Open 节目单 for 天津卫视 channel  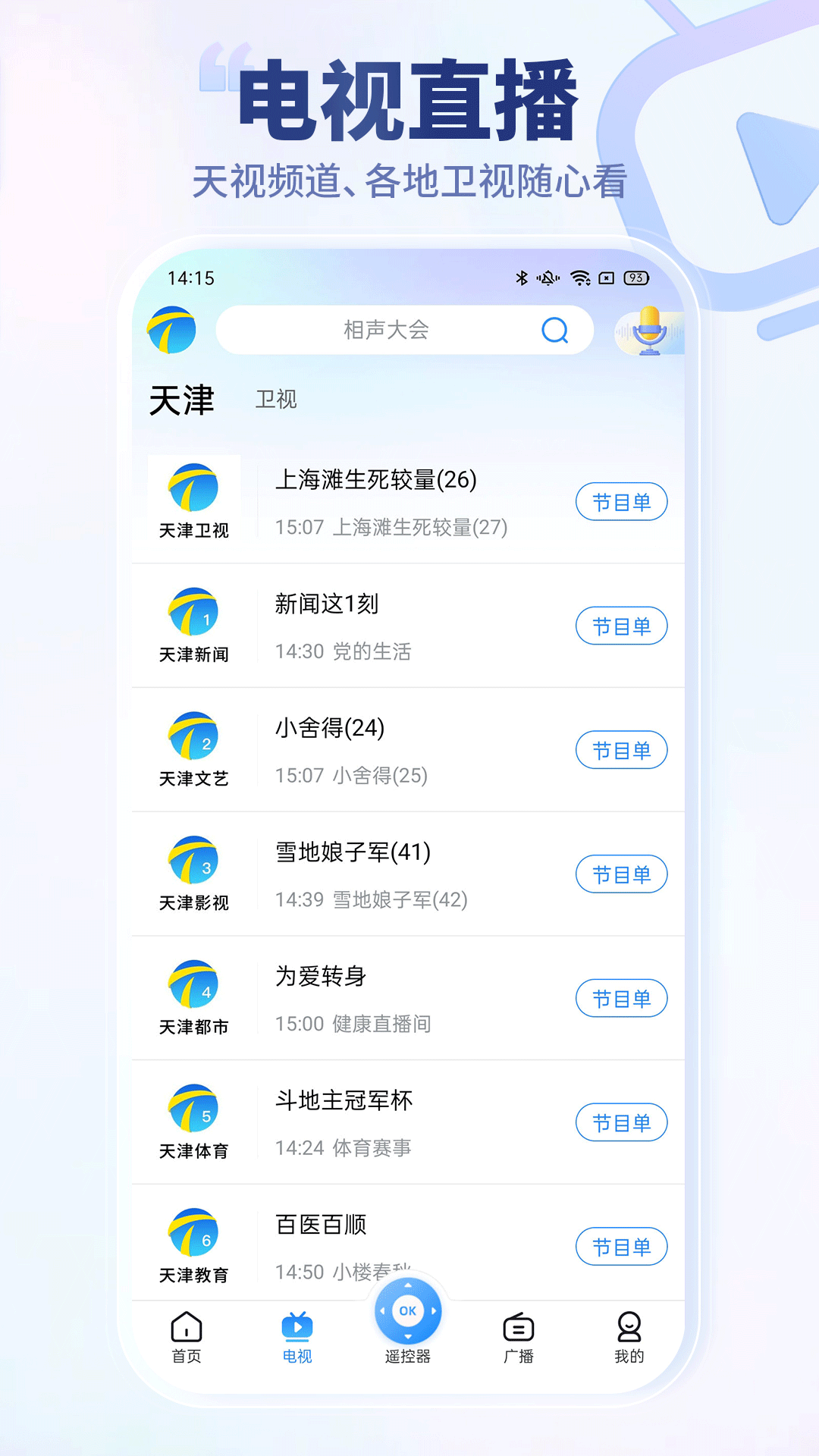coord(621,501)
